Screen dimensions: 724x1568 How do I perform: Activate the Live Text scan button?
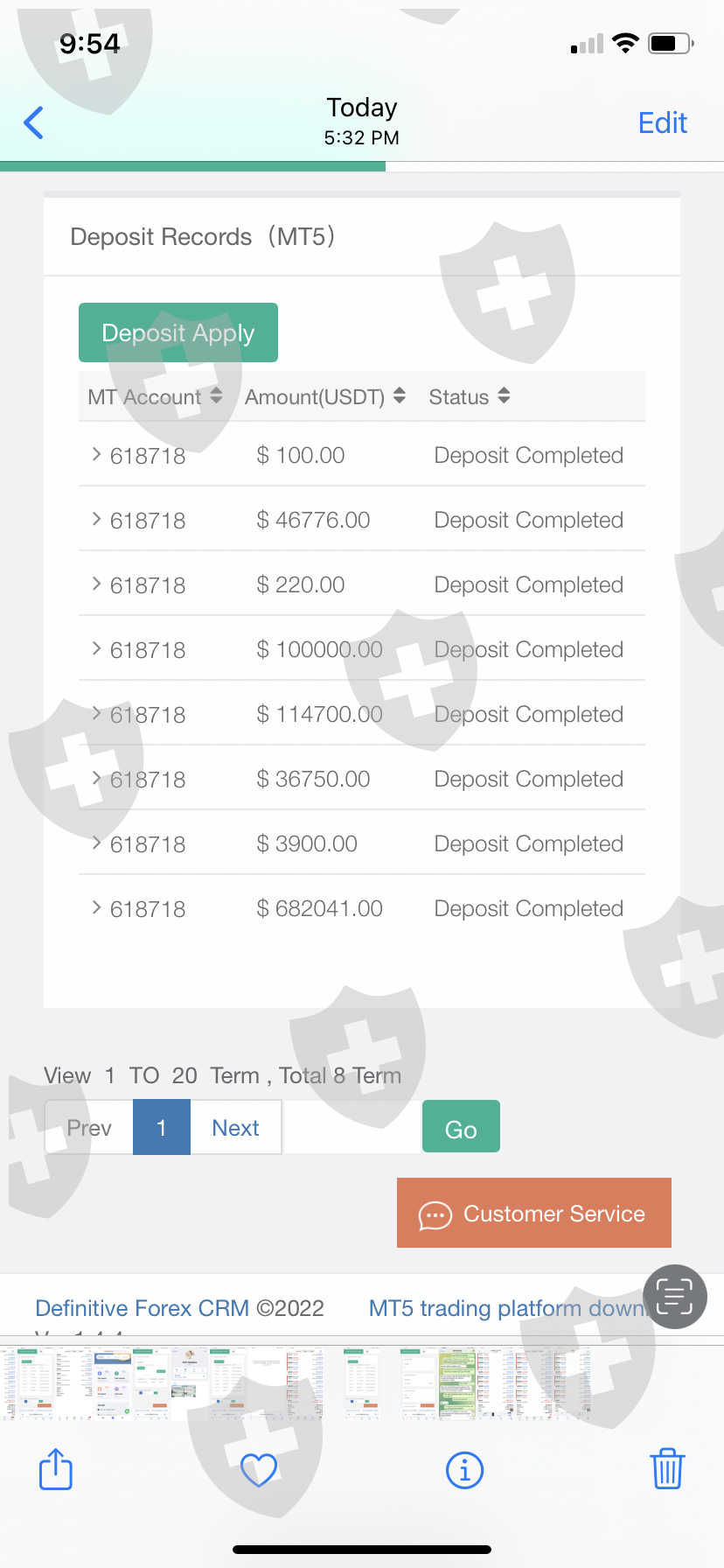pyautogui.click(x=674, y=1297)
